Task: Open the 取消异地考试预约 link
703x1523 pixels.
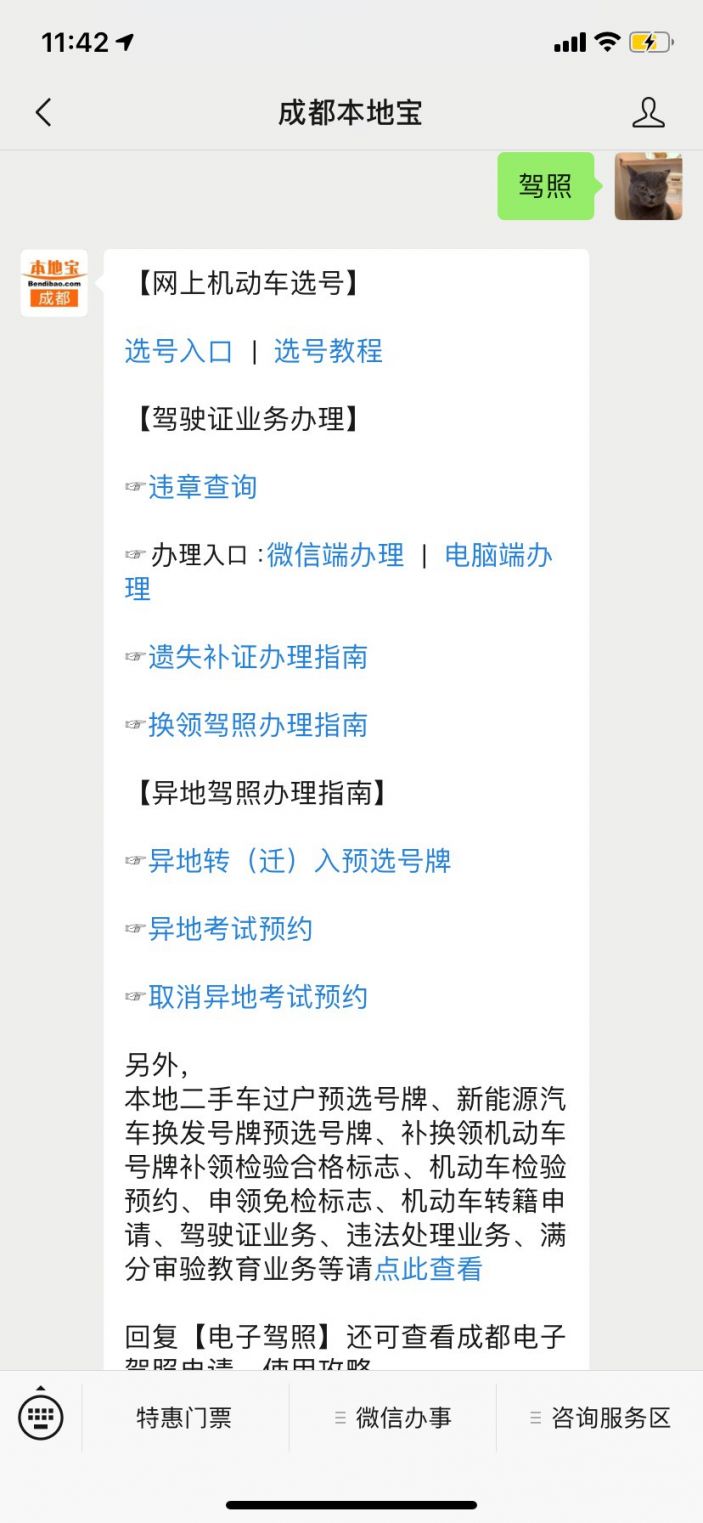Action: coord(258,997)
